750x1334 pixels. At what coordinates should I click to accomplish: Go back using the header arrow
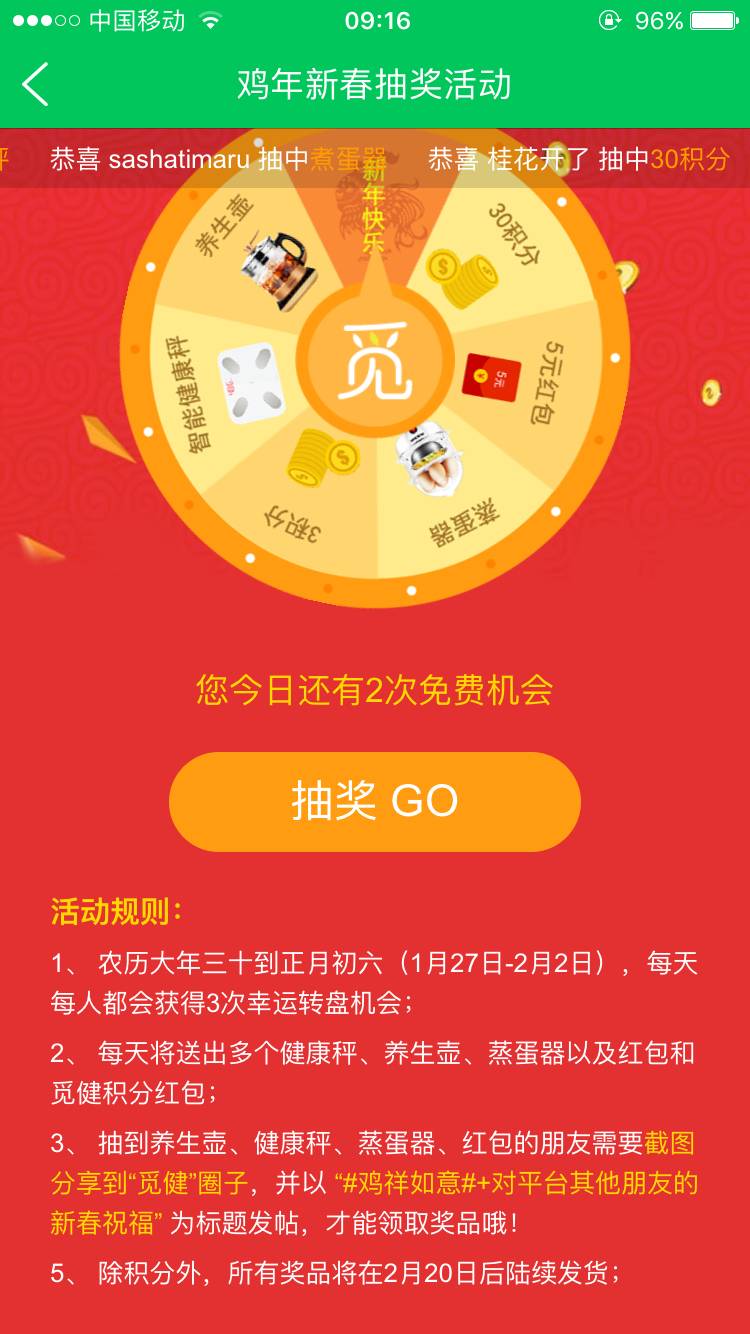[x=36, y=85]
